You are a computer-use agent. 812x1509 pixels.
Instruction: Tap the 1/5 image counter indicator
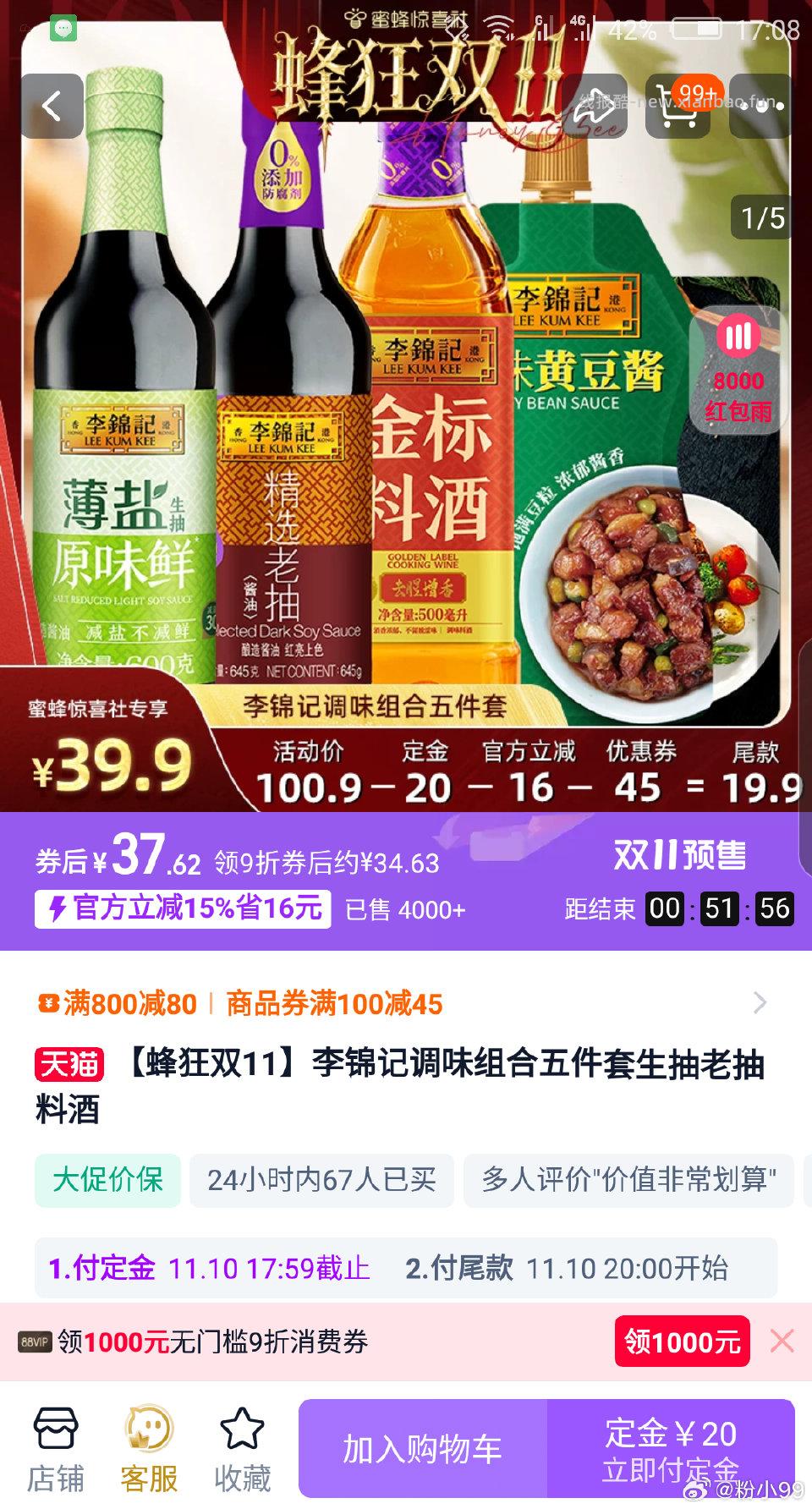coord(758,218)
